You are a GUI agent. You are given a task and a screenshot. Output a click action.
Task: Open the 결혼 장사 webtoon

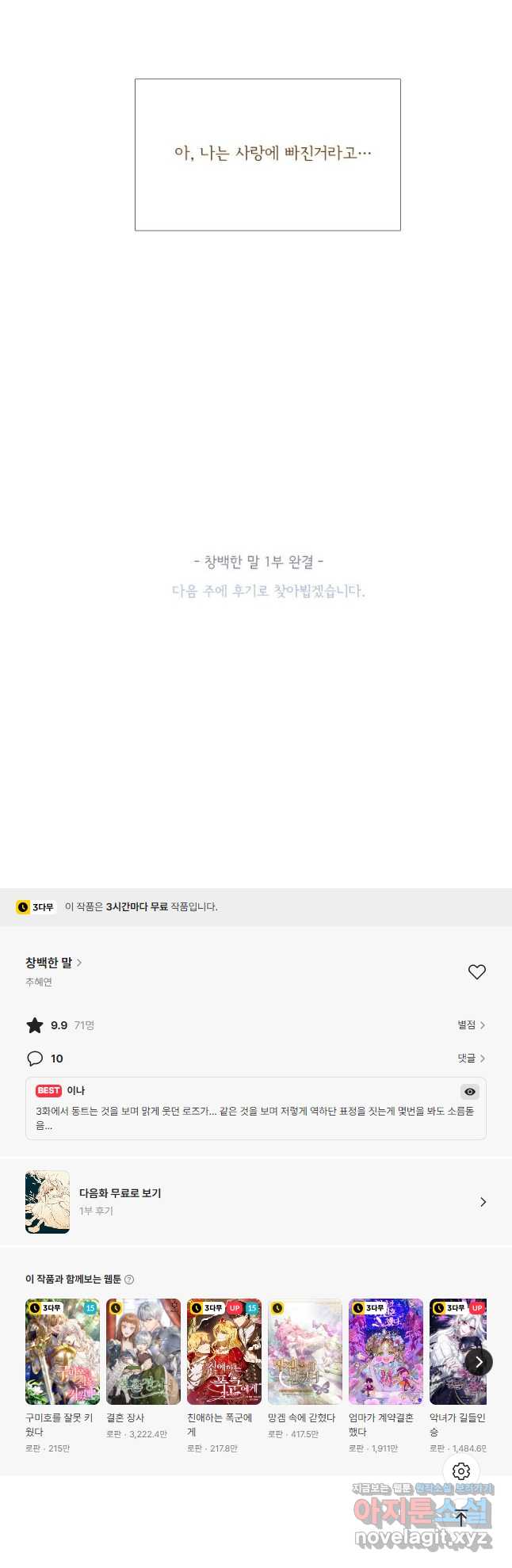[143, 1352]
